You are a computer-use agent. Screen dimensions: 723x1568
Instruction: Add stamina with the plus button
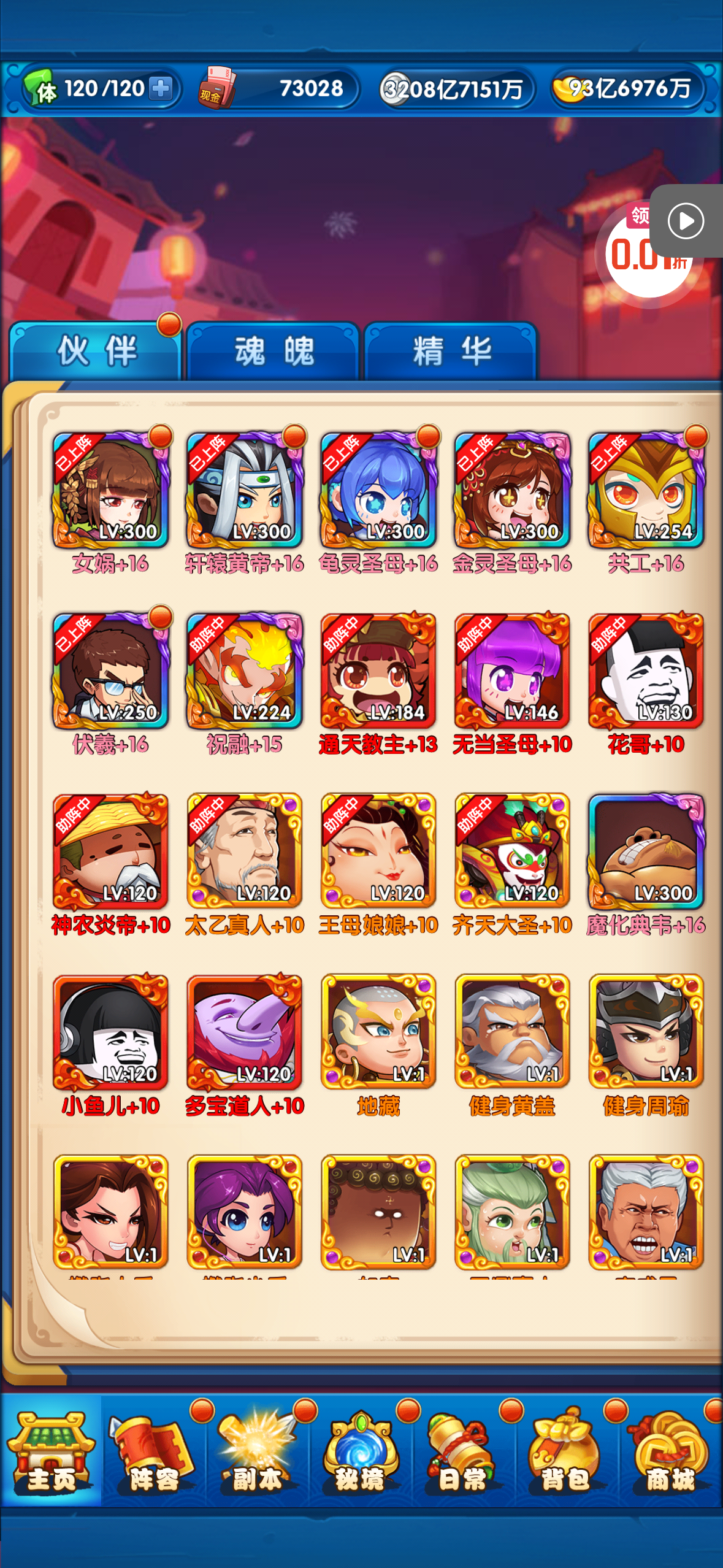(x=161, y=88)
